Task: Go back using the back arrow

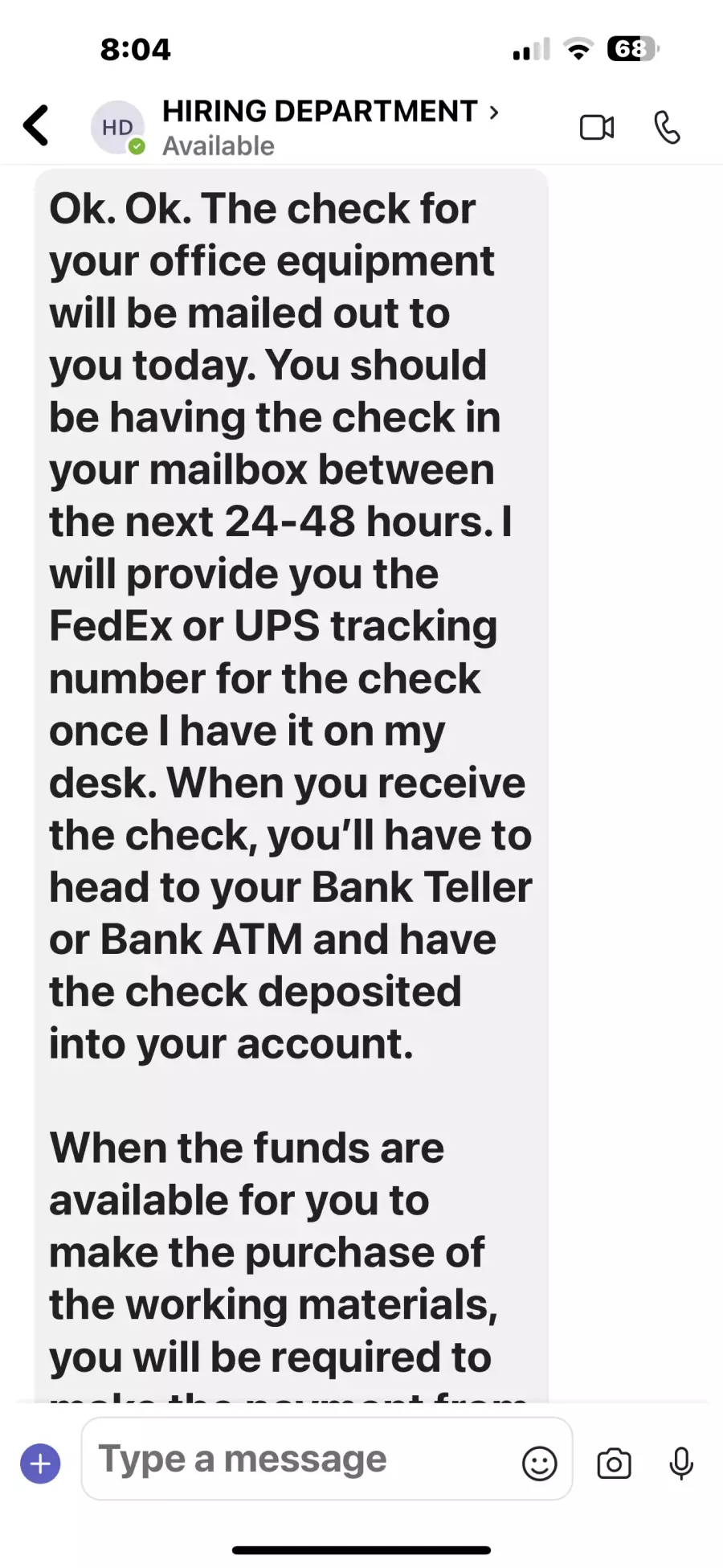Action: coord(36,125)
